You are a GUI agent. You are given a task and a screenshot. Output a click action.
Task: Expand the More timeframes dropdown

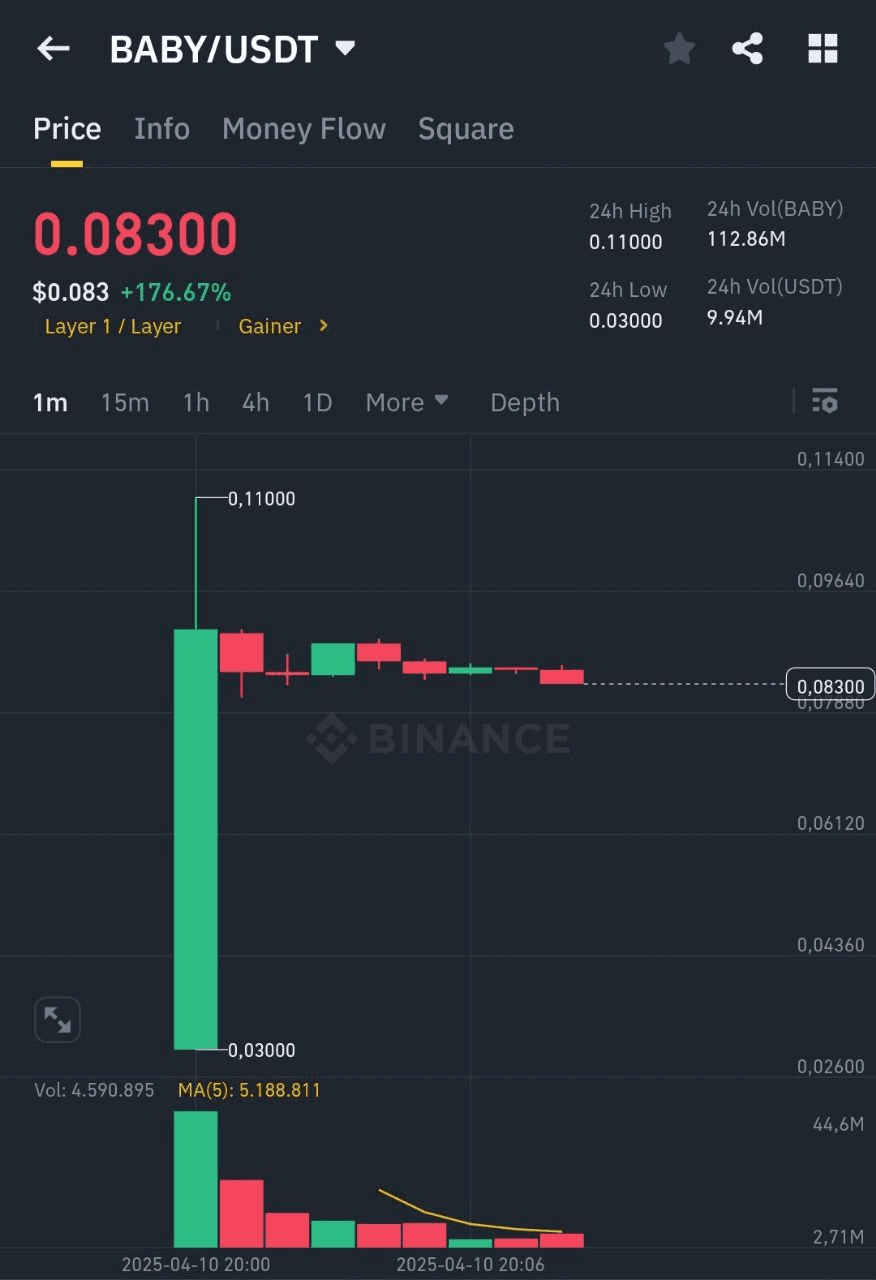(407, 401)
